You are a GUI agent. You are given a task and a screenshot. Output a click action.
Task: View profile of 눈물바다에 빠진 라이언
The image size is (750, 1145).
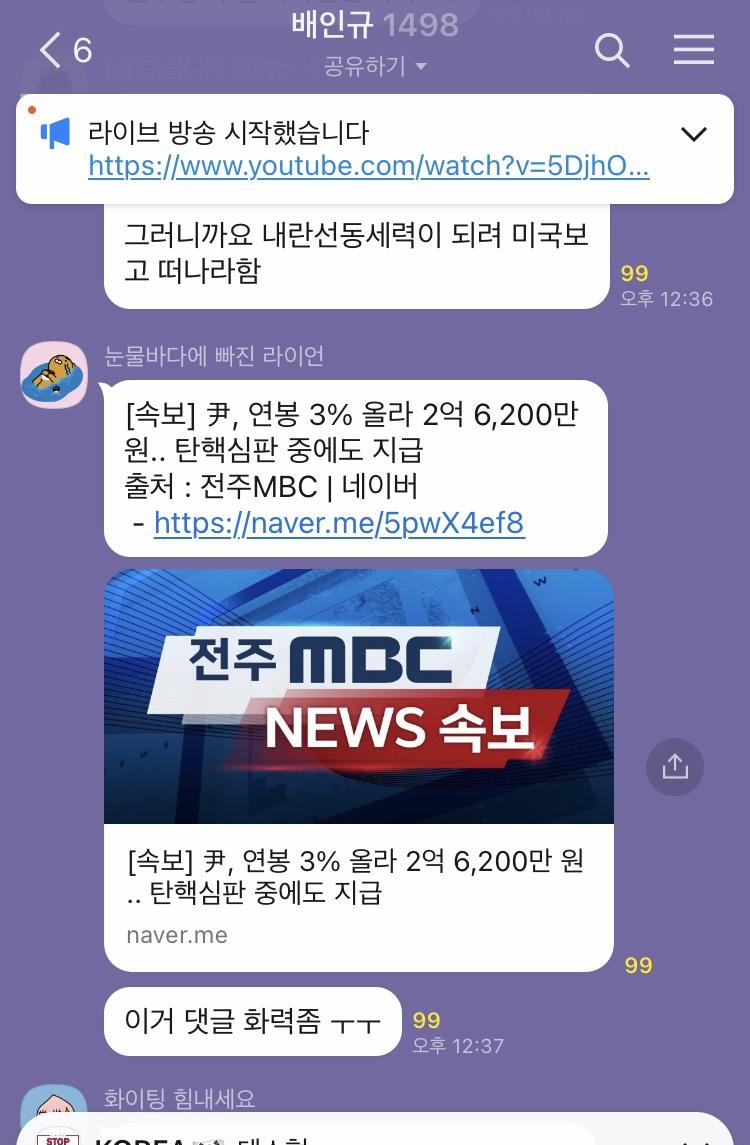coord(54,375)
